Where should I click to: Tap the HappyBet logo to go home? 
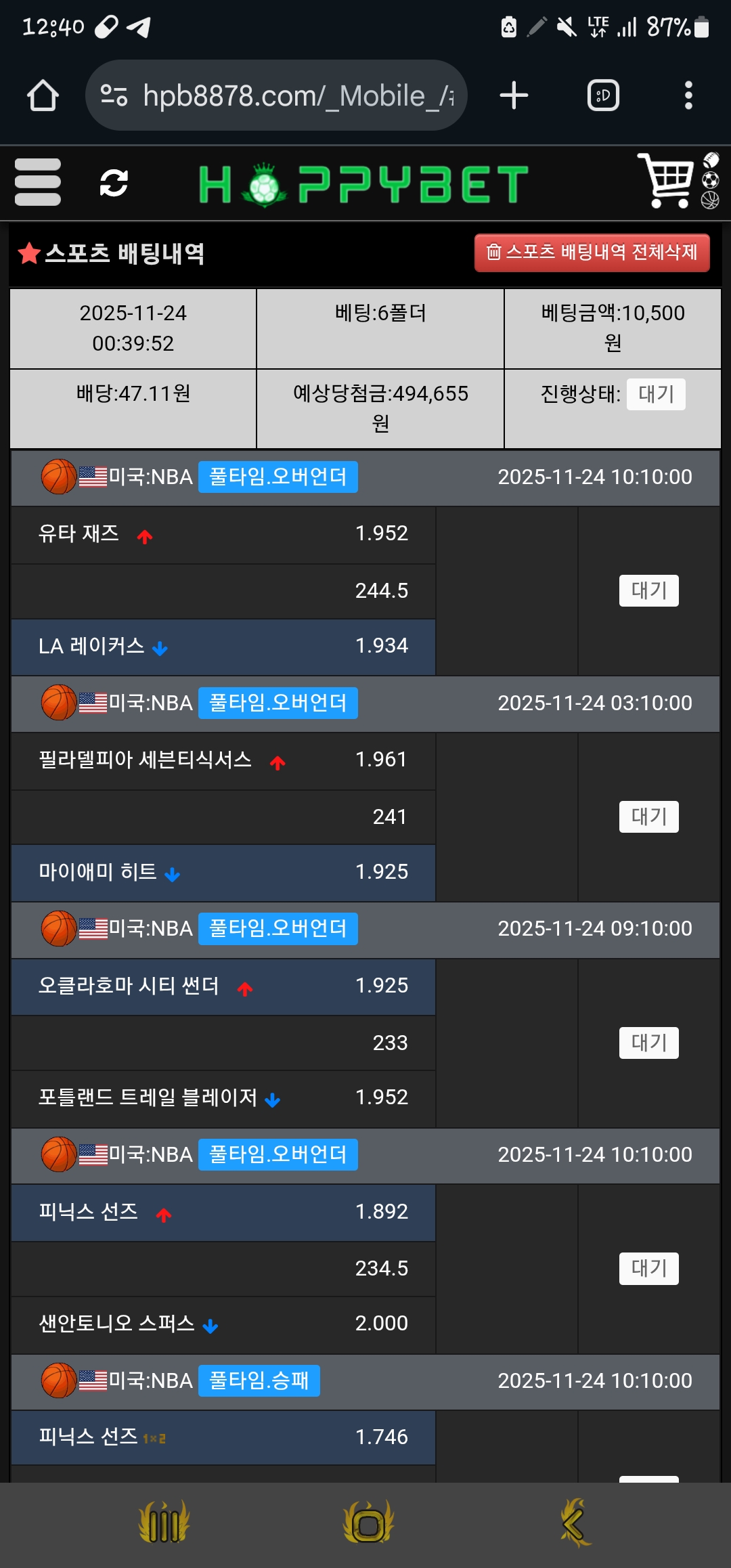(363, 183)
